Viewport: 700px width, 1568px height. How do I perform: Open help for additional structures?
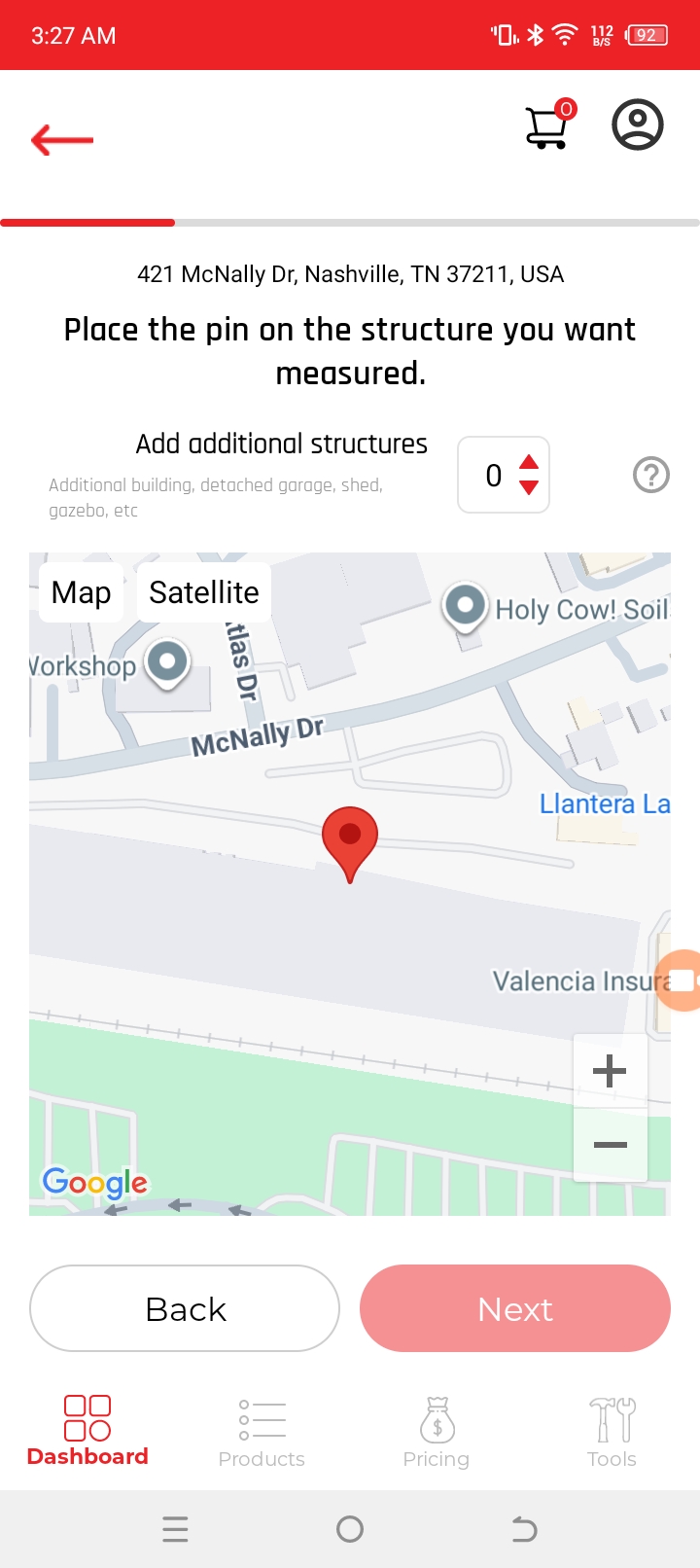(x=650, y=476)
